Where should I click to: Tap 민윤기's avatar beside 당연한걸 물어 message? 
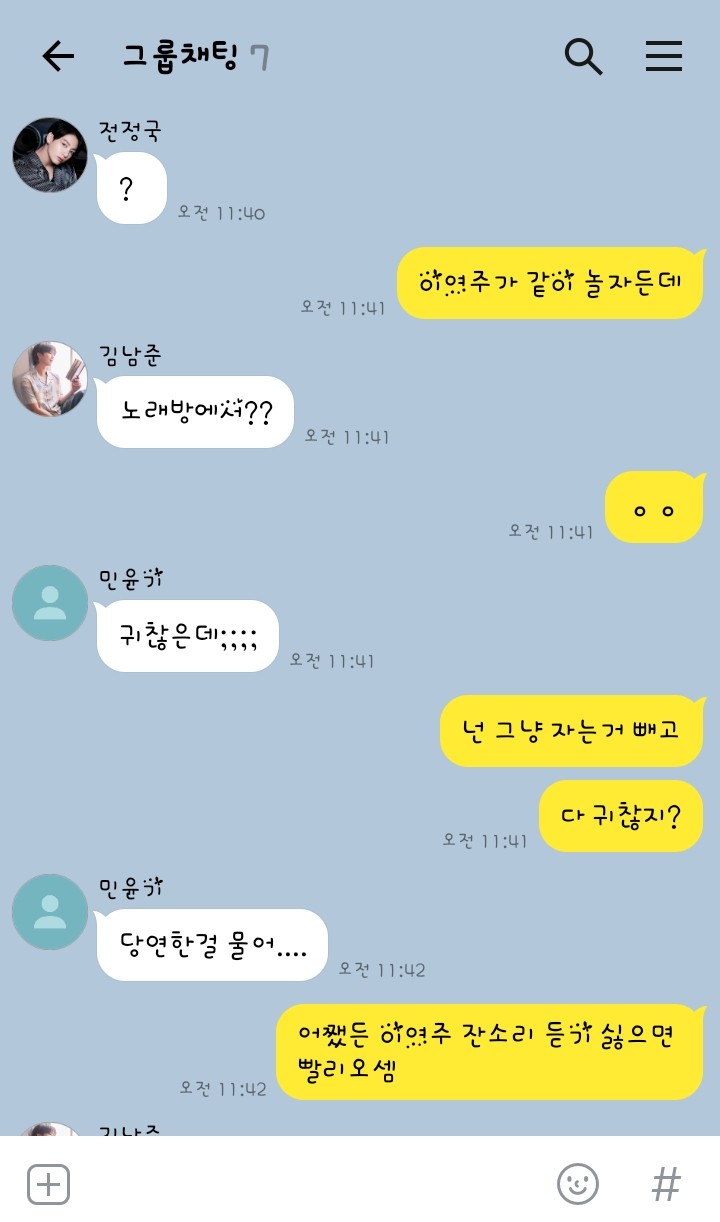coord(50,912)
